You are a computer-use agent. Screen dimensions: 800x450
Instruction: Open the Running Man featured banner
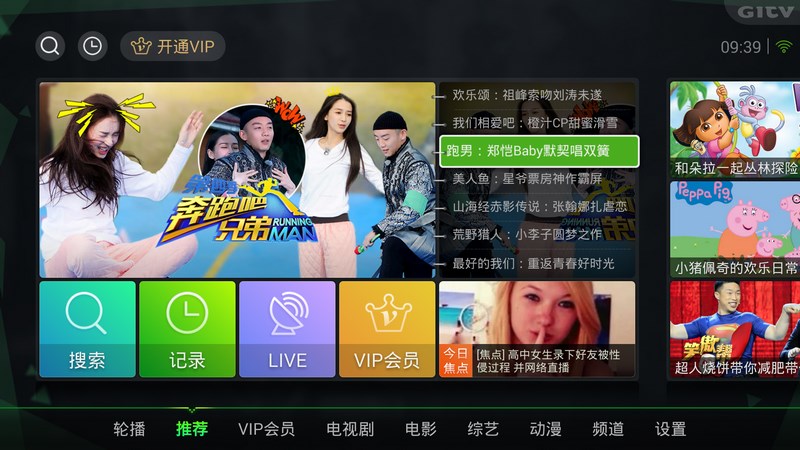point(237,180)
